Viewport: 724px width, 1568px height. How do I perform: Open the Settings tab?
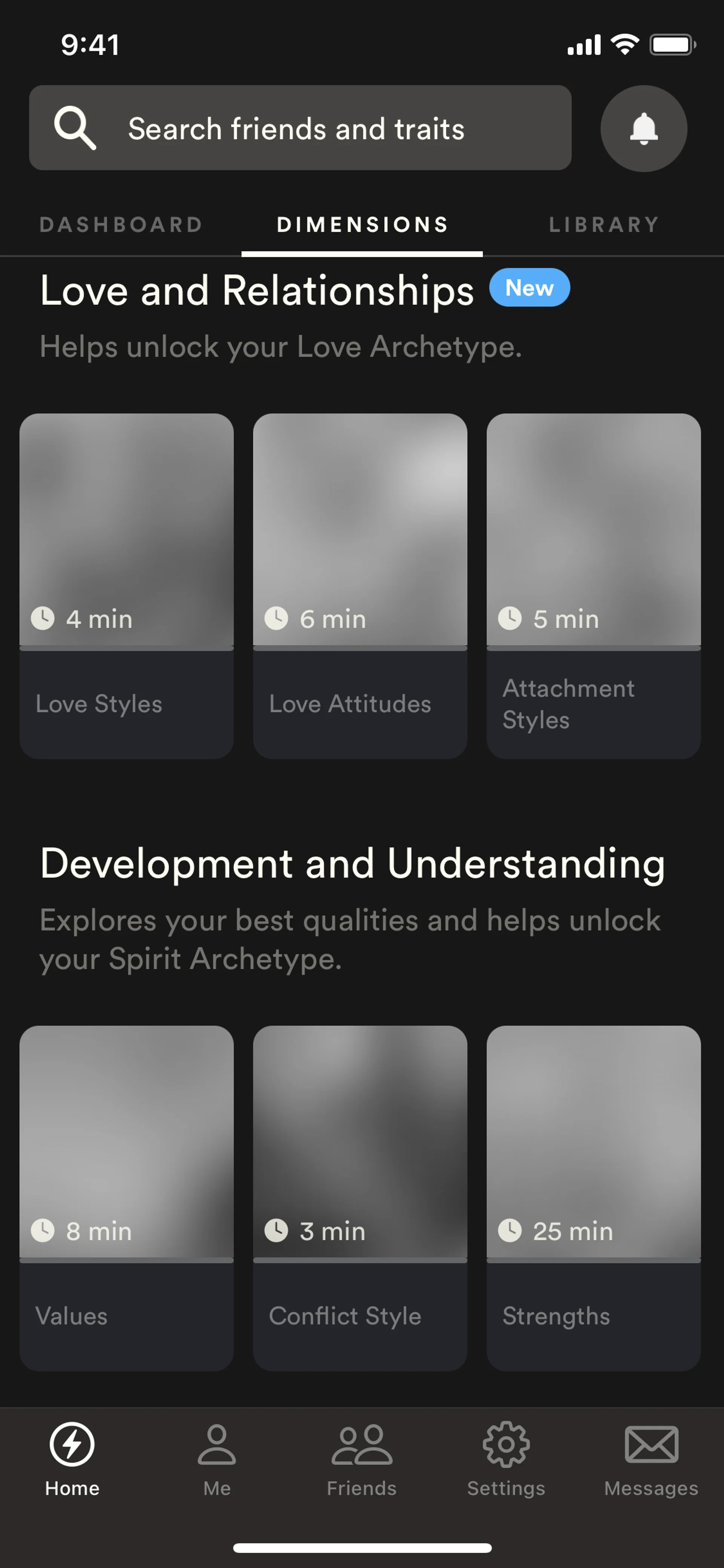(506, 1459)
